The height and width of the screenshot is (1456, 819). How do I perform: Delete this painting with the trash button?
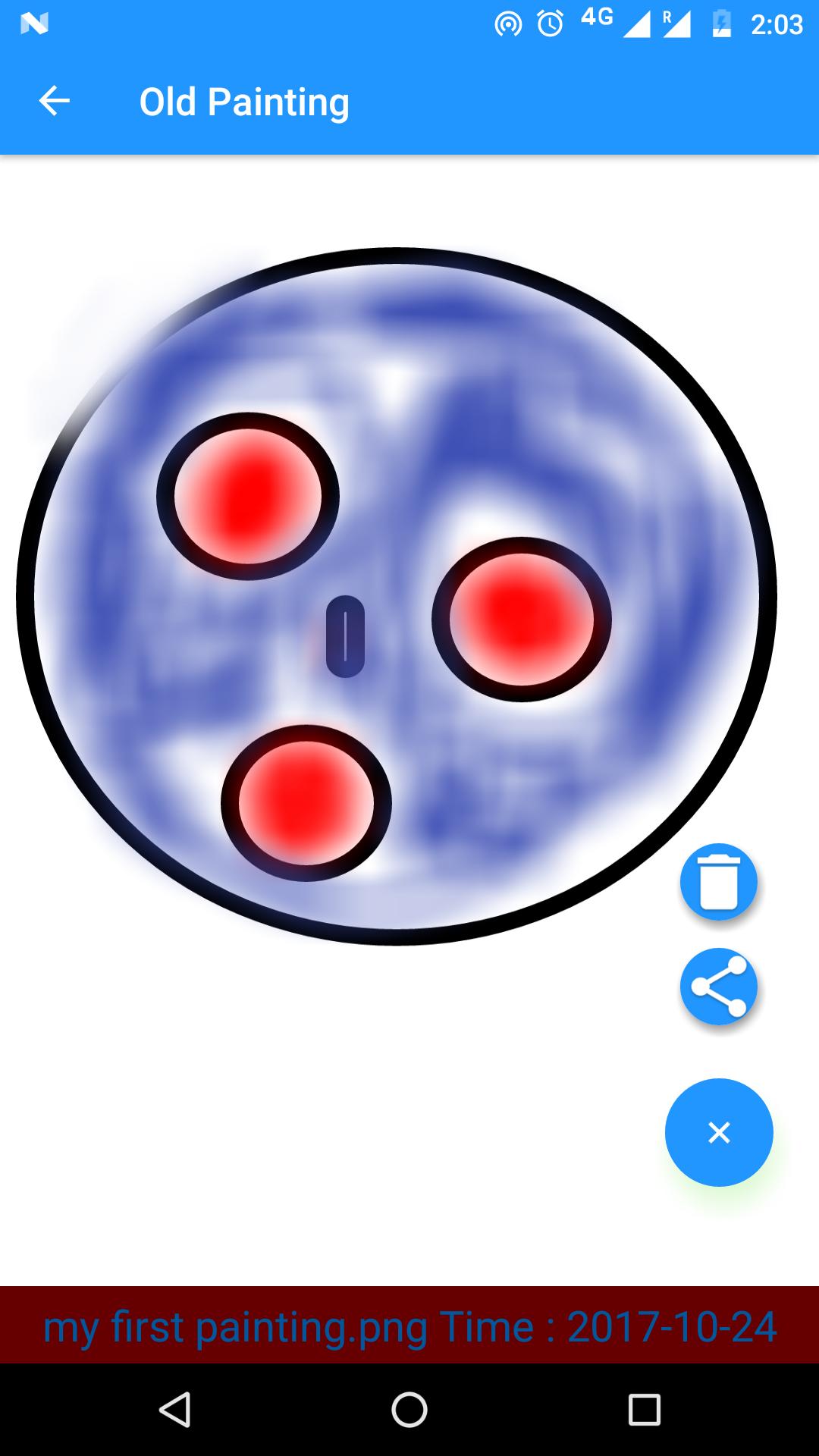point(718,881)
